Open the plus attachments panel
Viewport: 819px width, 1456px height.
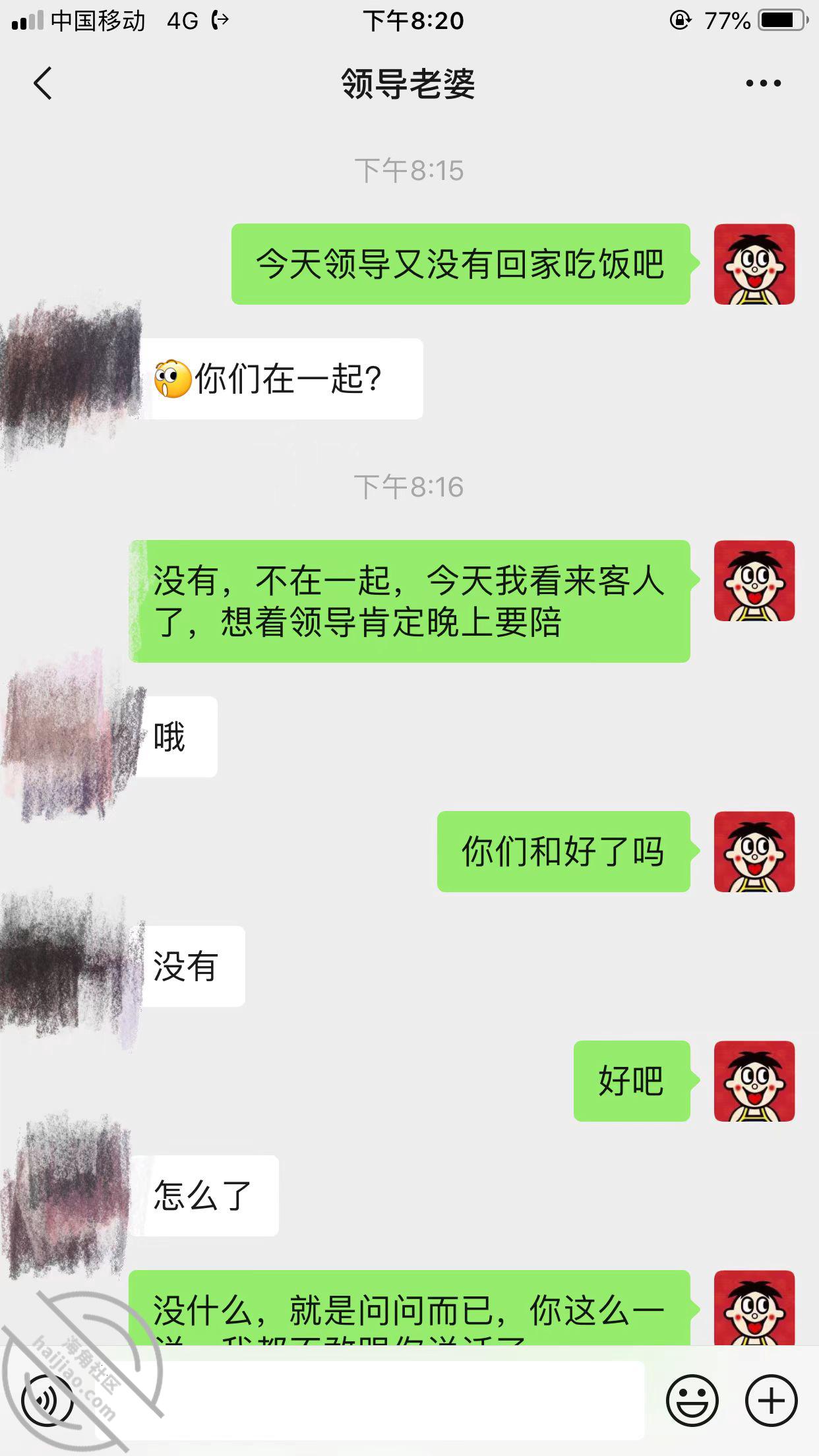[x=771, y=1399]
